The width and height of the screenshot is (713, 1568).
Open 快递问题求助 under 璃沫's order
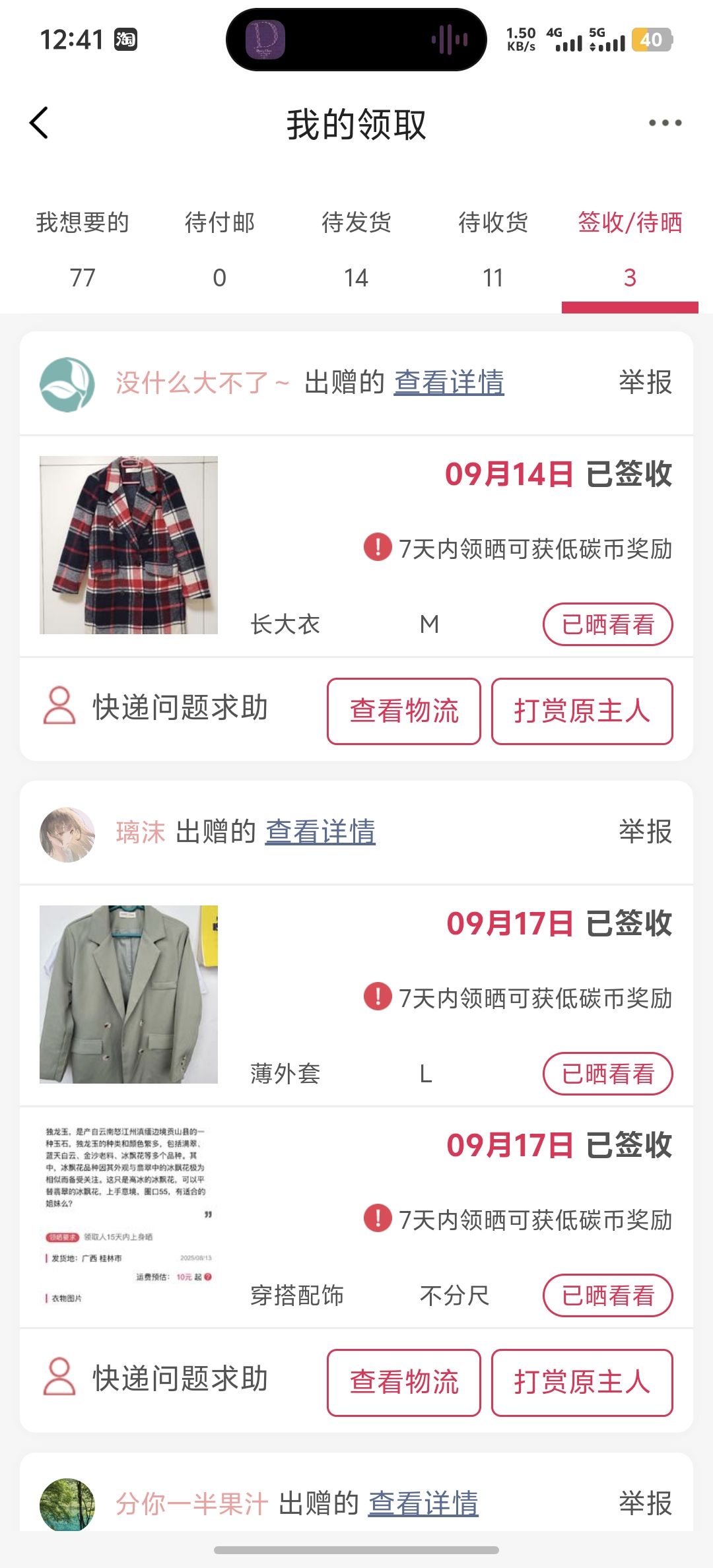(x=156, y=1379)
